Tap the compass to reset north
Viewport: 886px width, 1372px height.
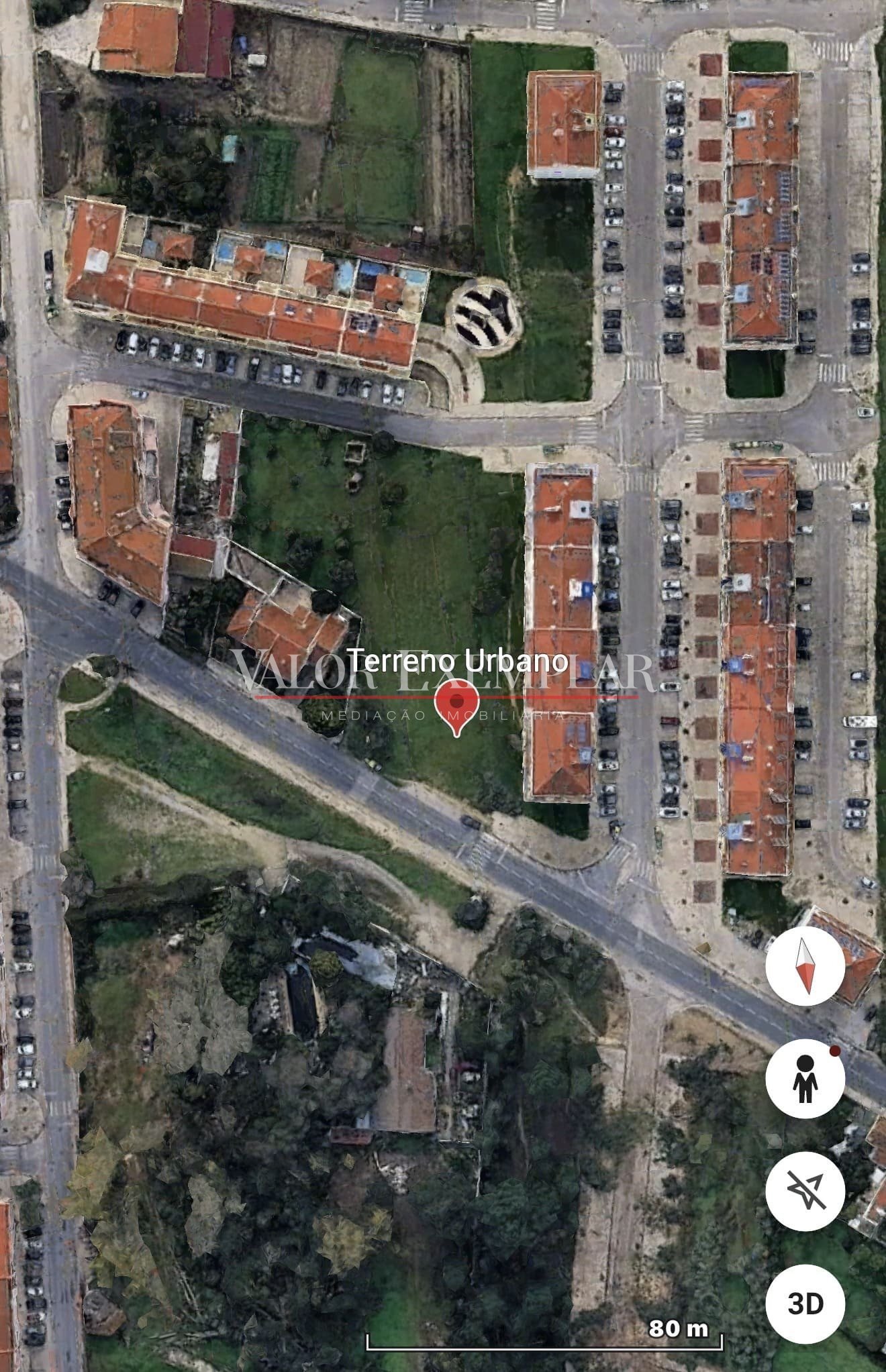[x=805, y=966]
